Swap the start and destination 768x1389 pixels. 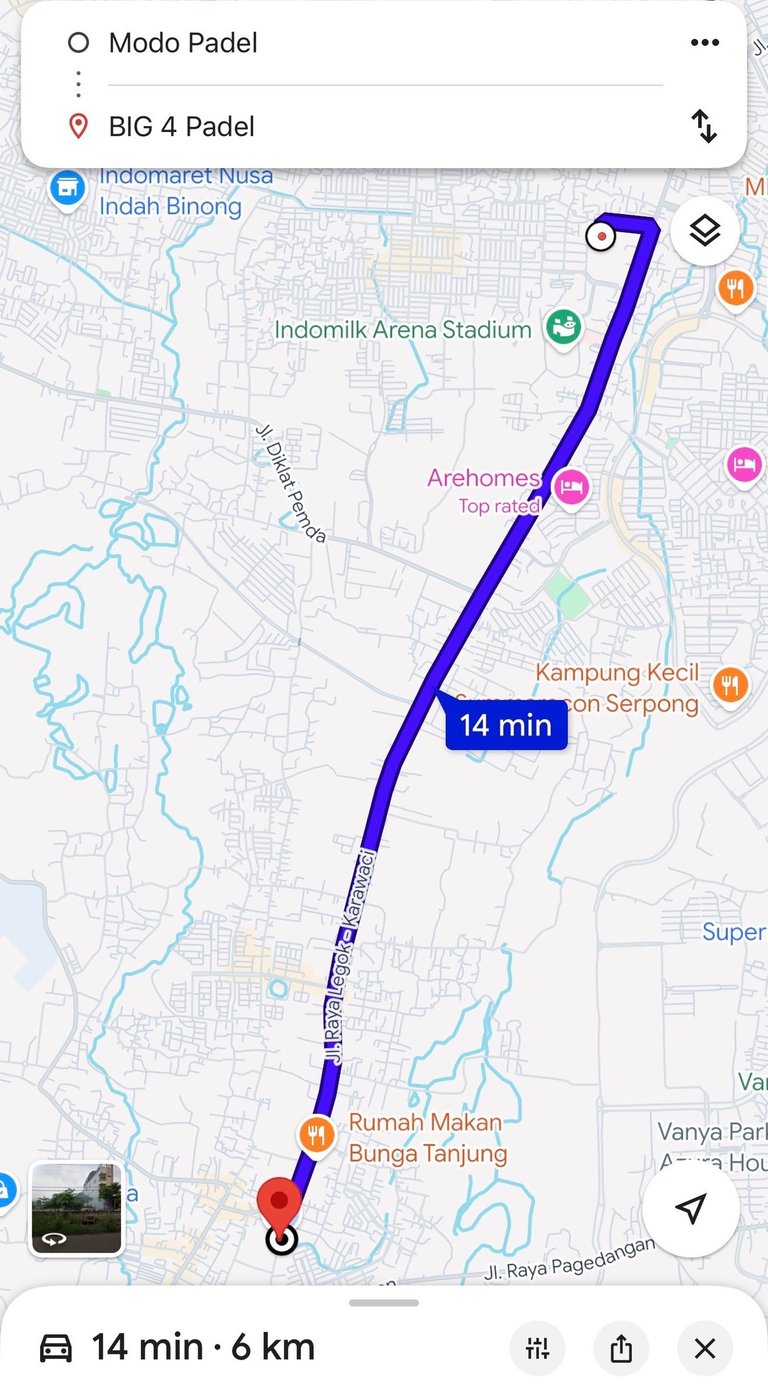704,127
